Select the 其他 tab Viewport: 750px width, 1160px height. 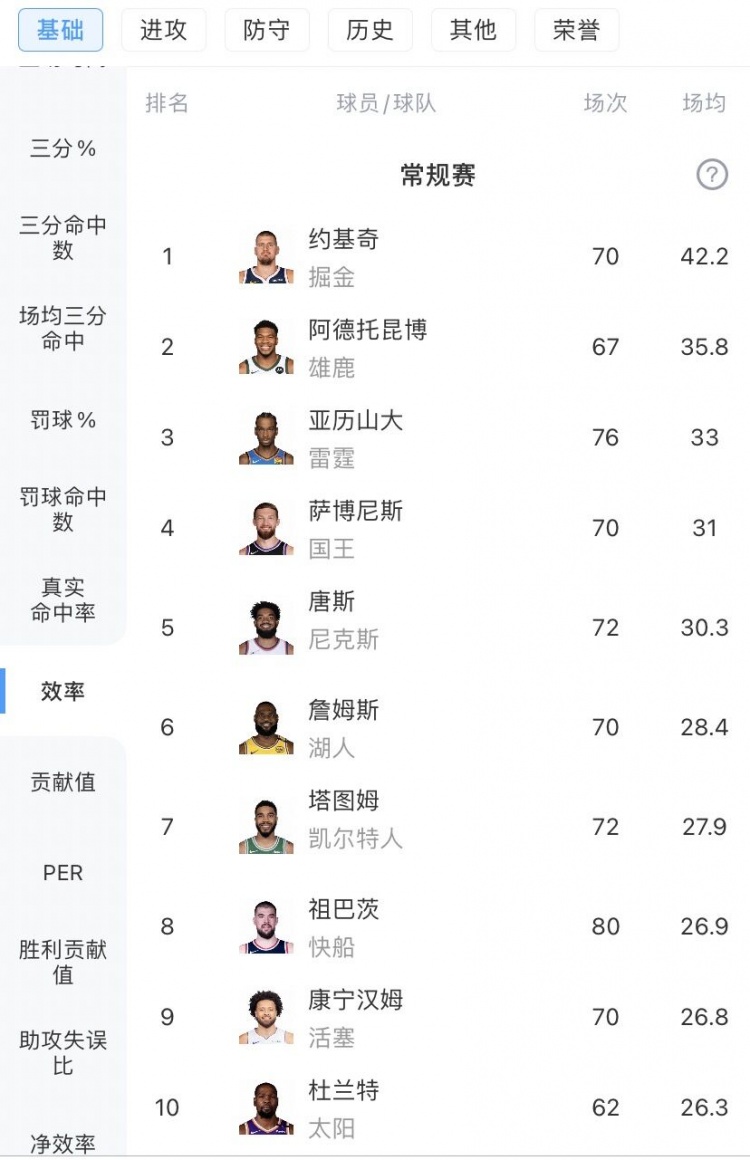point(473,30)
